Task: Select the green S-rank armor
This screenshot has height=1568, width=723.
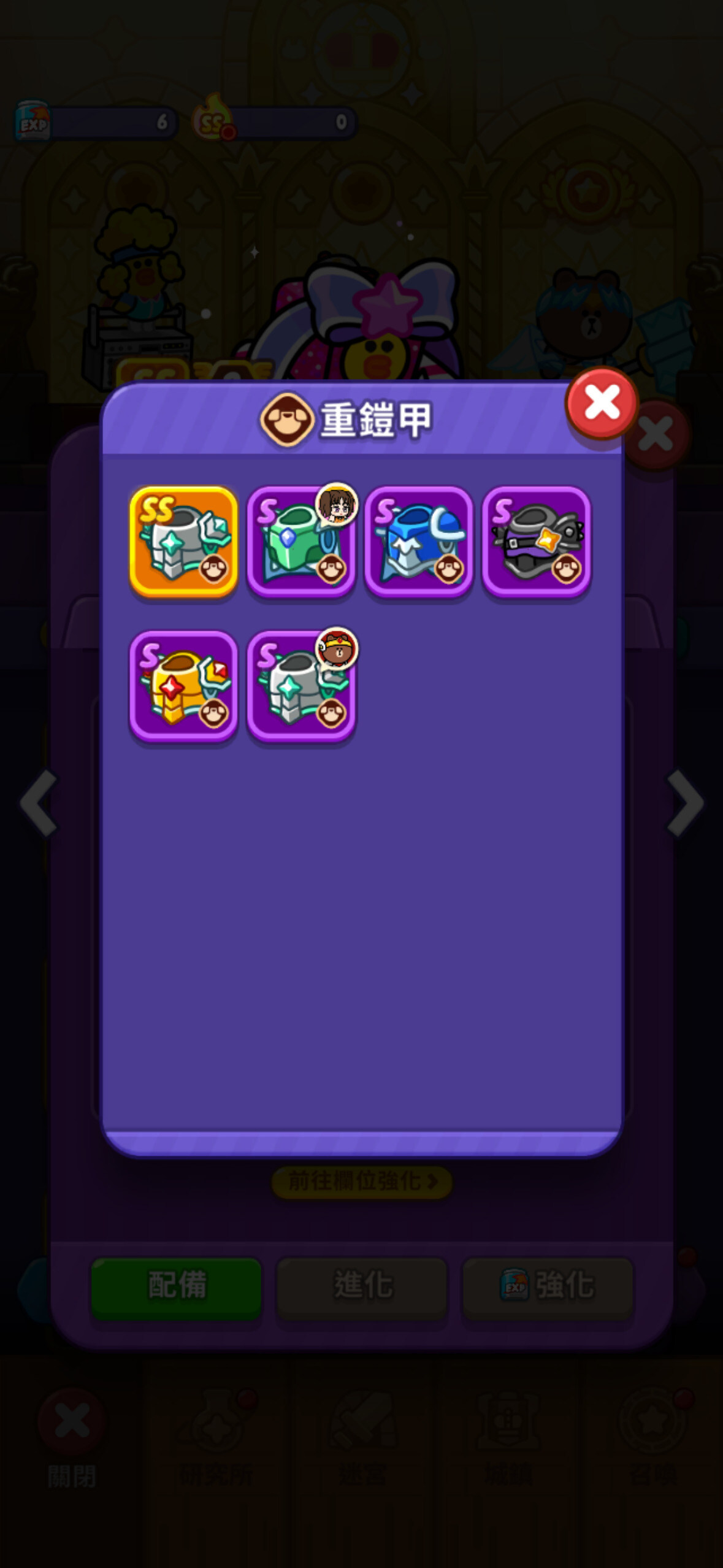Action: 301,541
